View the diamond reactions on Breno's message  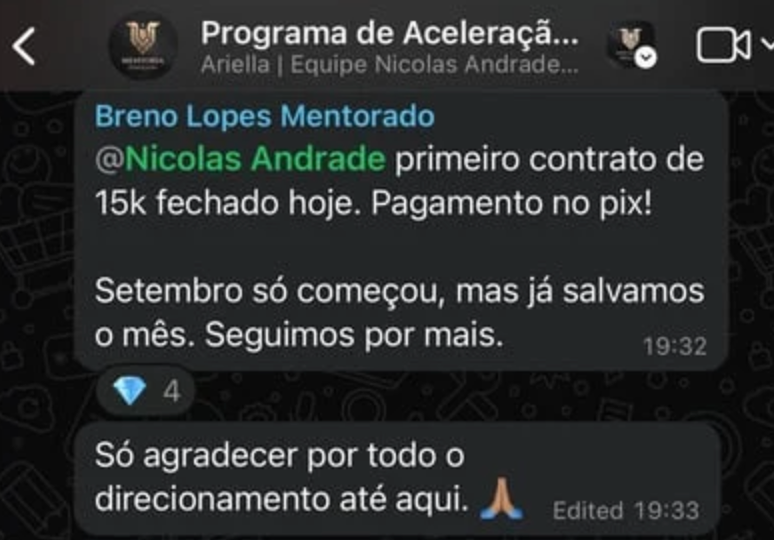point(146,392)
